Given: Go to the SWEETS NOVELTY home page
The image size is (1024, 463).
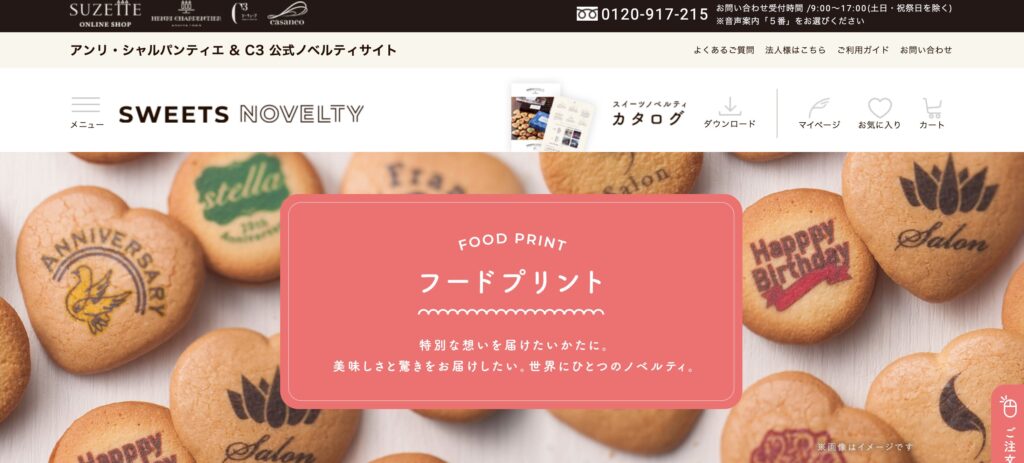Looking at the screenshot, I should (241, 114).
